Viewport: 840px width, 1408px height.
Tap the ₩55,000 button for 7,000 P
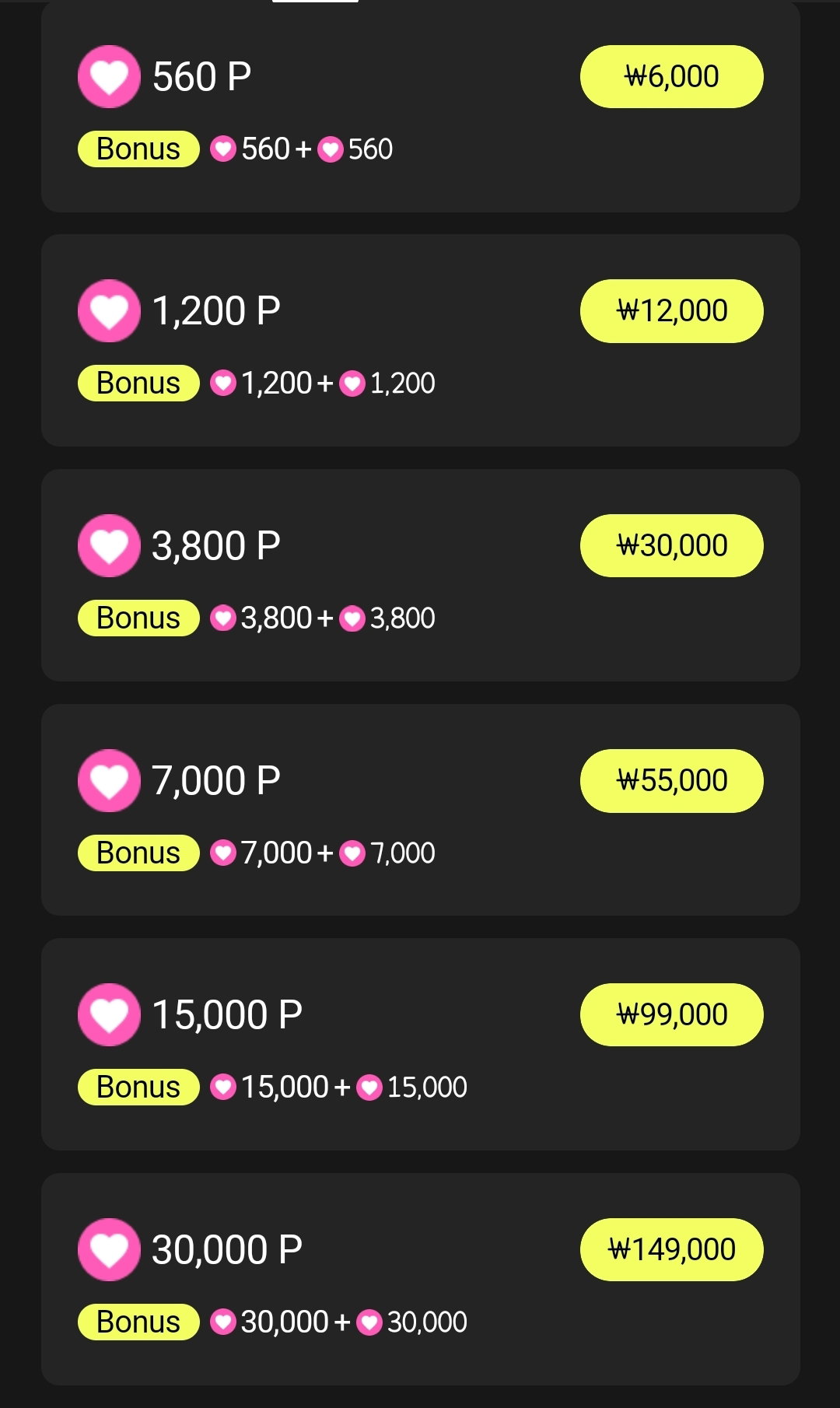(671, 780)
